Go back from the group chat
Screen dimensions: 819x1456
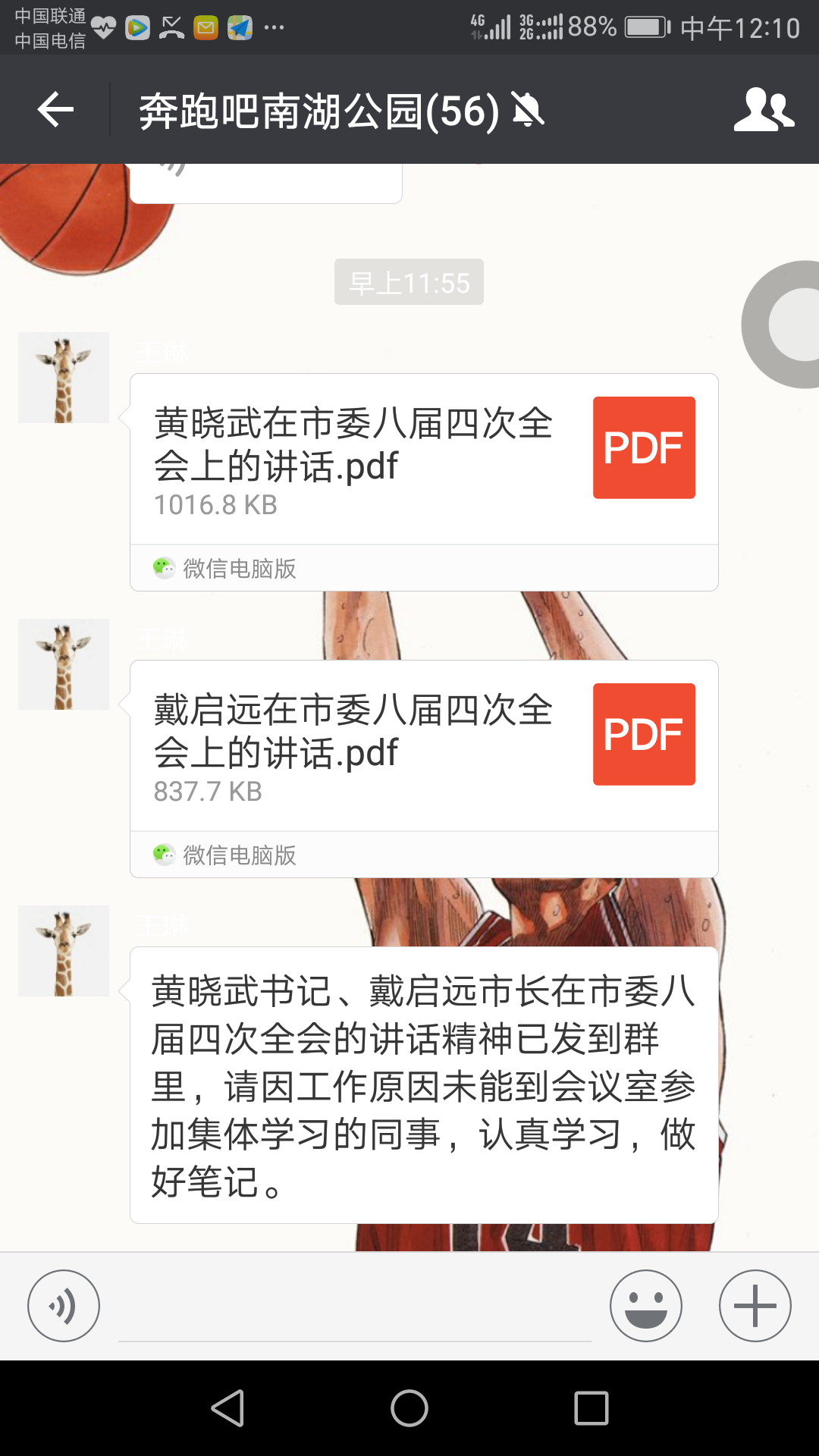coord(55,111)
